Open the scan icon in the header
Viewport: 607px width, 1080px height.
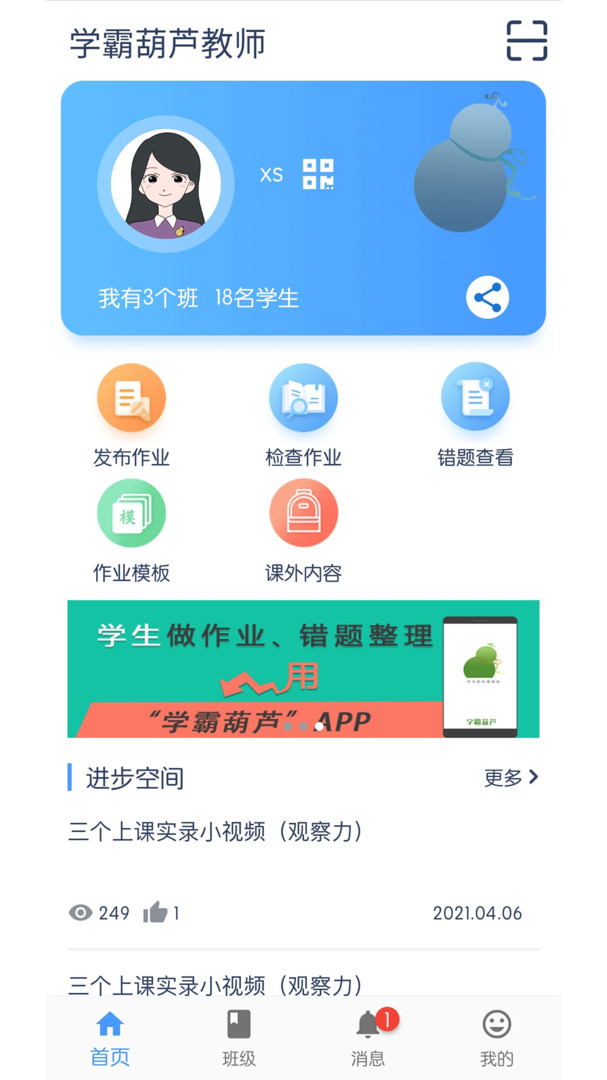point(526,41)
